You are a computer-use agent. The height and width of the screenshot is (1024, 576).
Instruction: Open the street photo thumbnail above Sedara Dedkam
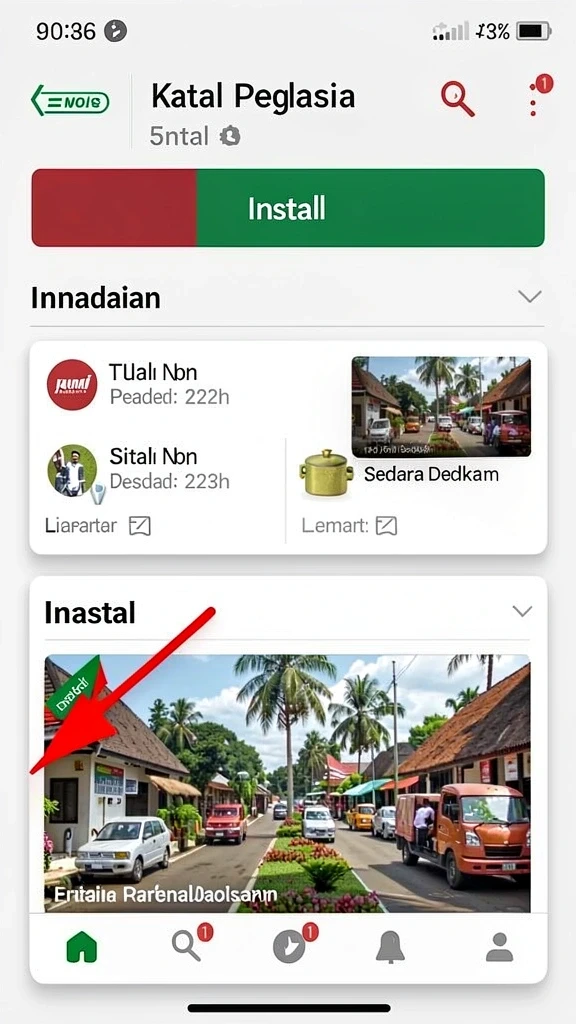click(x=441, y=406)
